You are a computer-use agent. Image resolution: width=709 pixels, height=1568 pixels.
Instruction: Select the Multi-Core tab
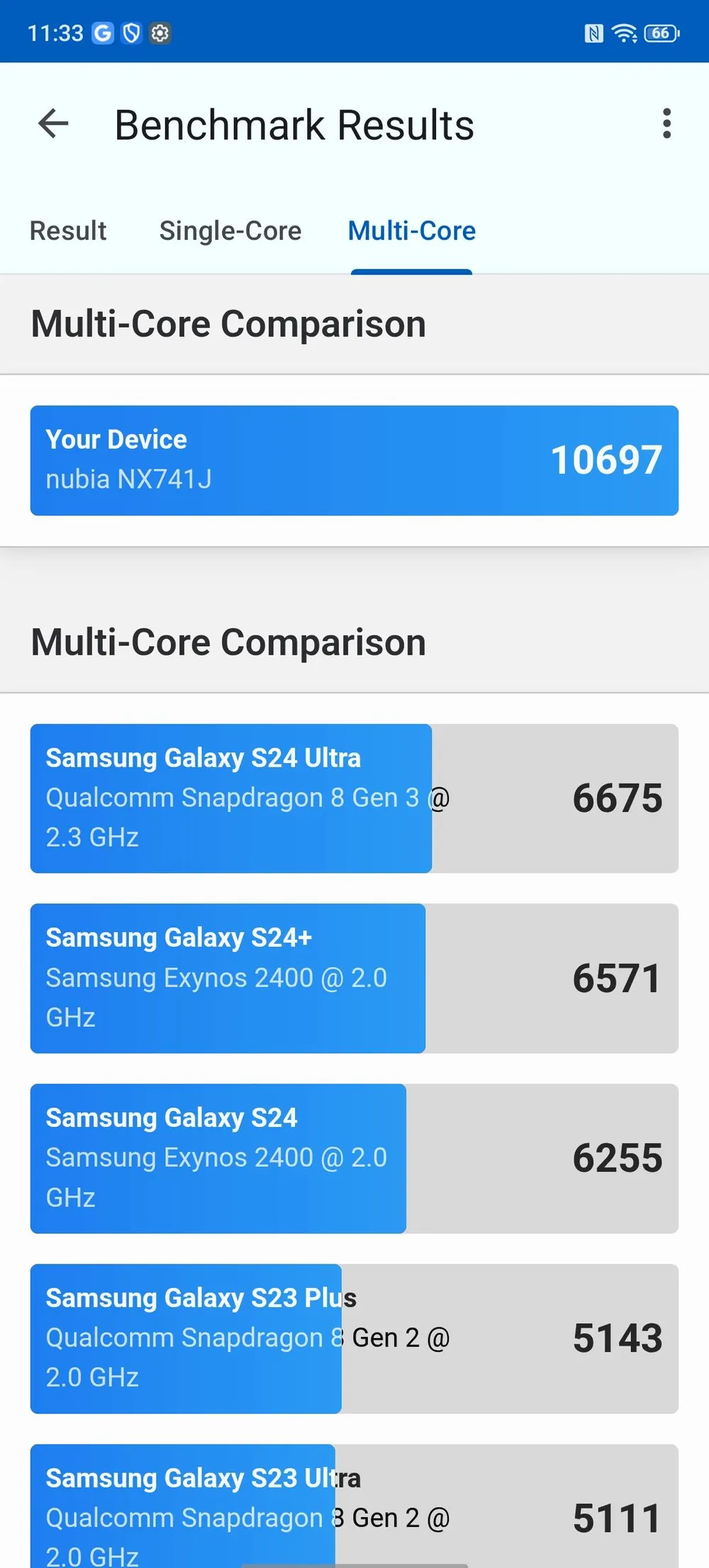tap(411, 231)
